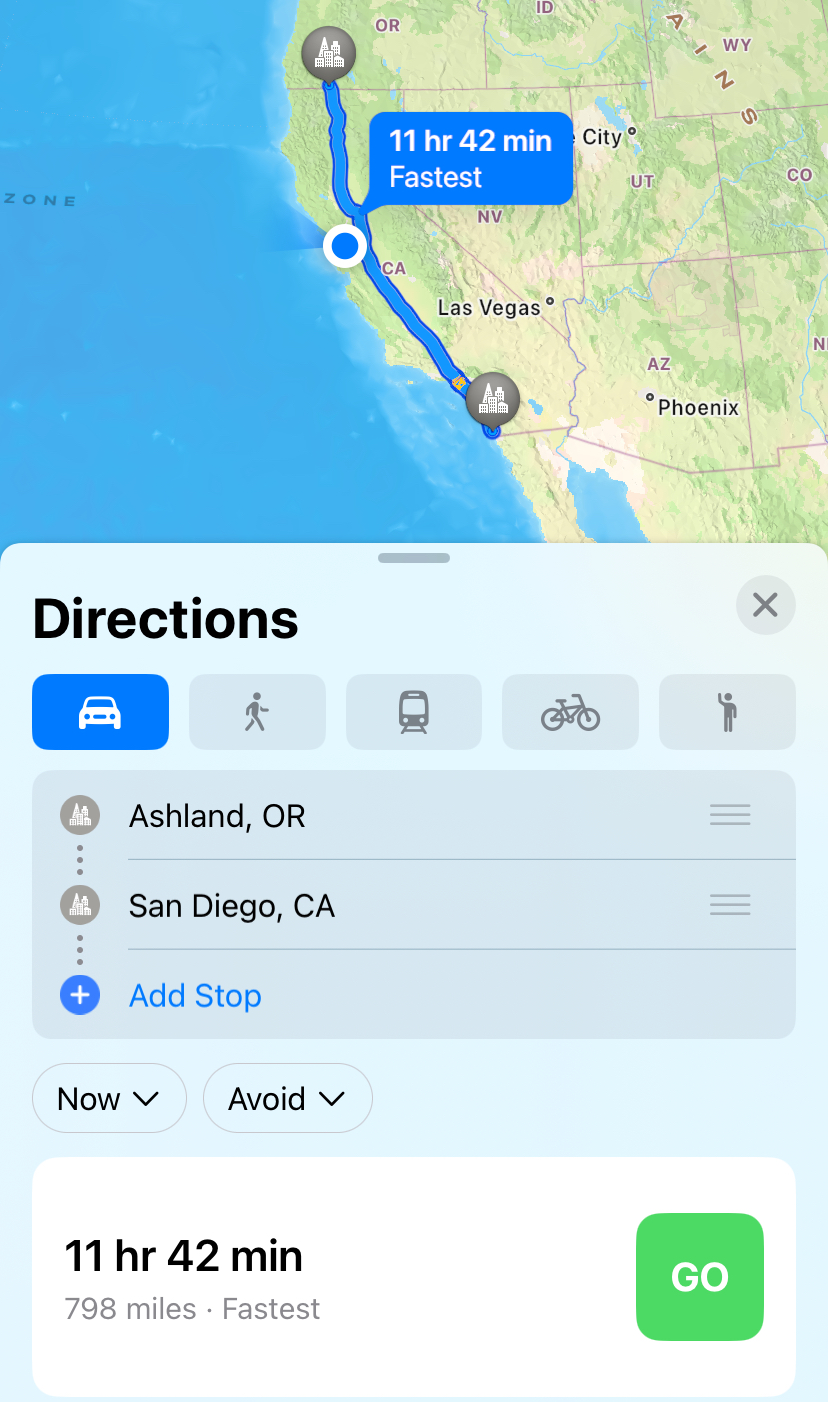Screen dimensions: 828x1402
Task: Edit the Ashland, OR starting point
Action: click(x=217, y=816)
